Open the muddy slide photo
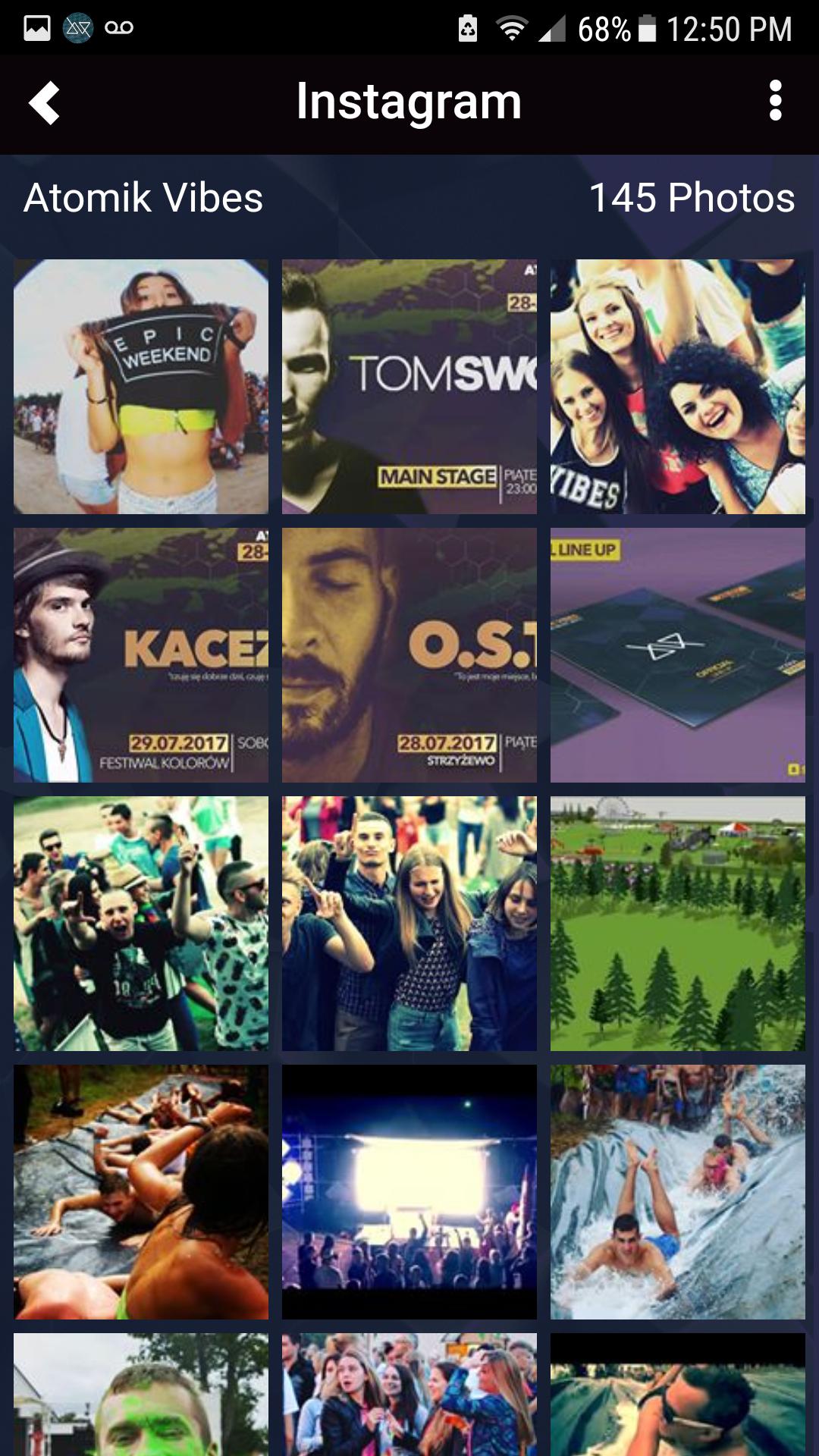819x1456 pixels. click(141, 1192)
